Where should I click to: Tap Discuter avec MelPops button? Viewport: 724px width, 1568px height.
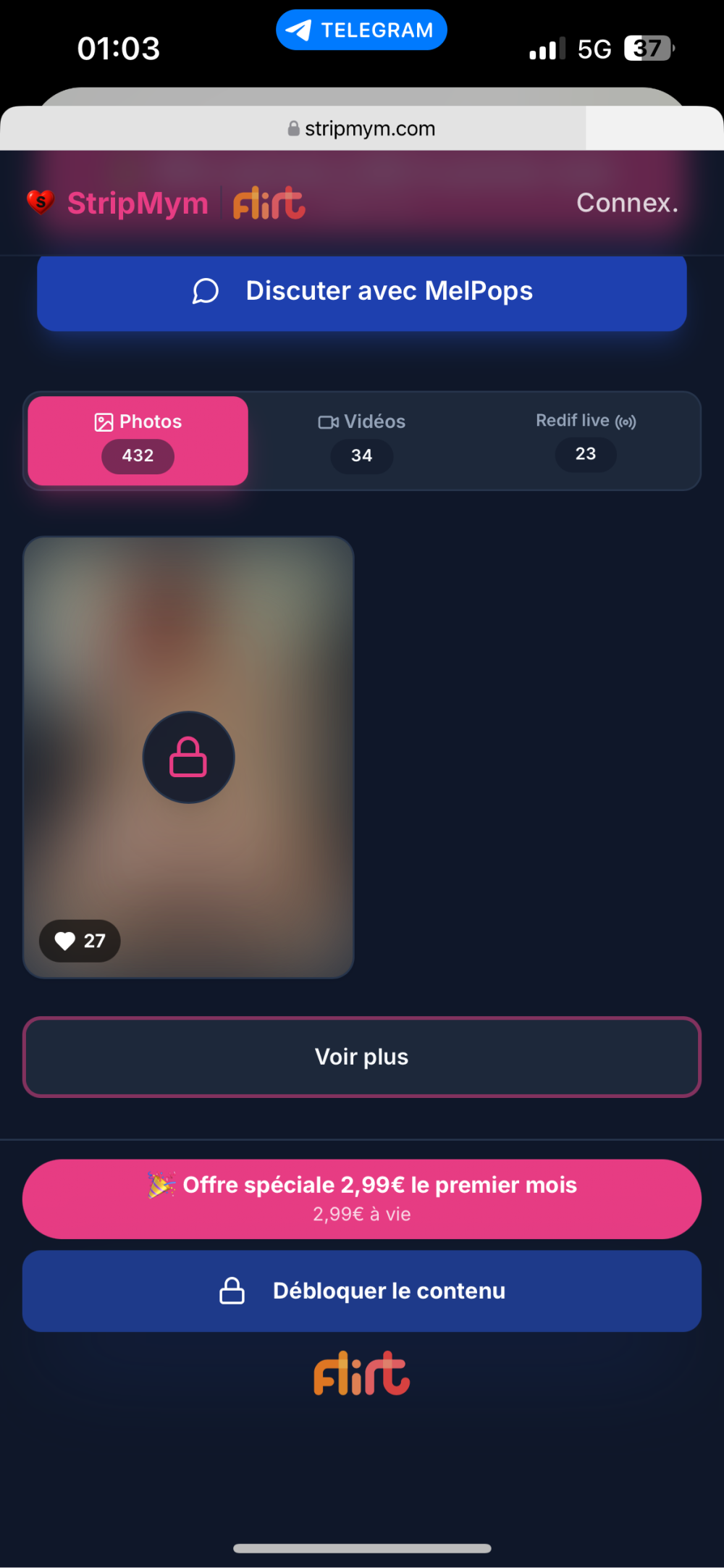click(361, 291)
